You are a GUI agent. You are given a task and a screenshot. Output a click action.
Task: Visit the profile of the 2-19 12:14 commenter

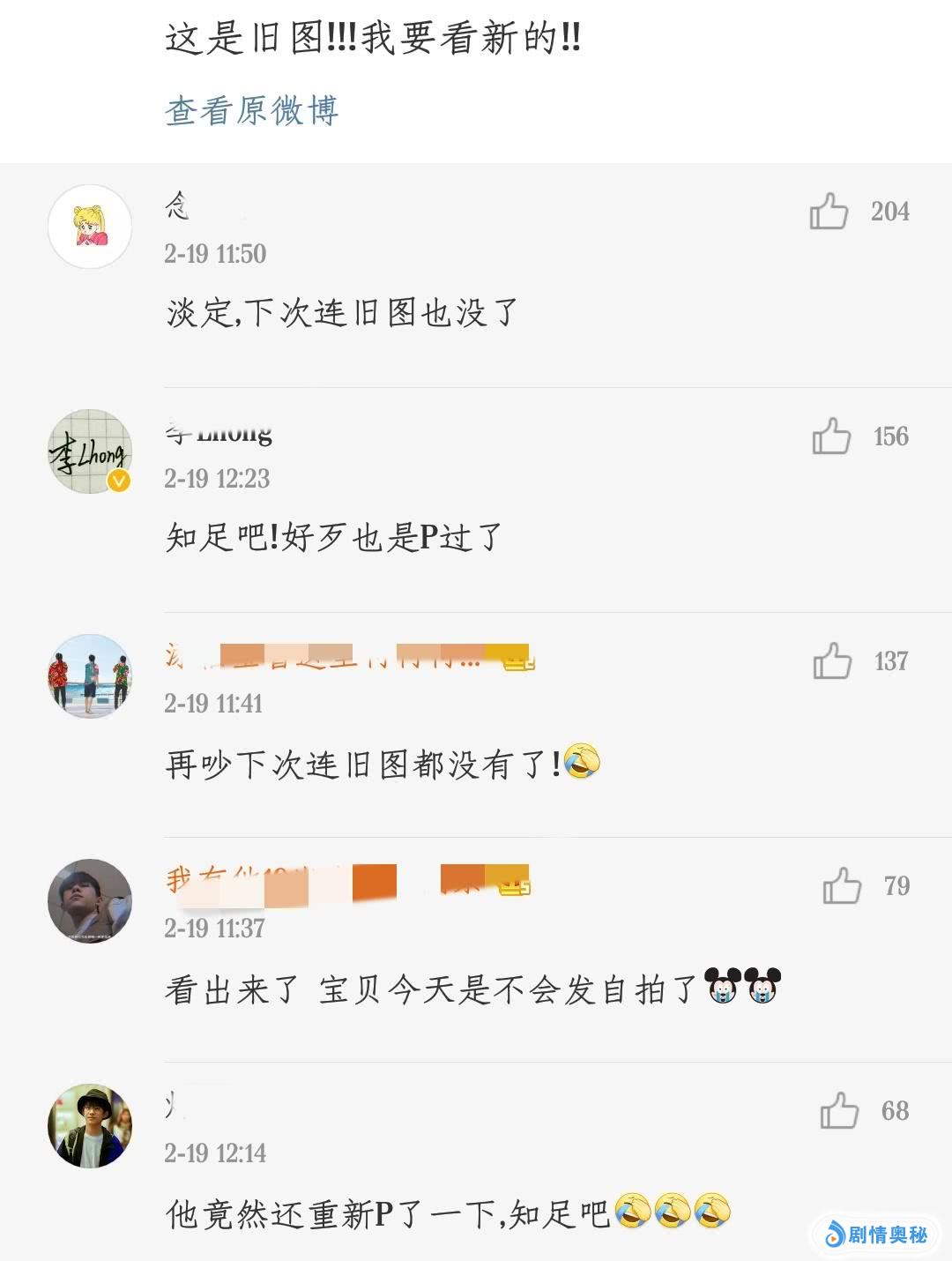[90, 1126]
